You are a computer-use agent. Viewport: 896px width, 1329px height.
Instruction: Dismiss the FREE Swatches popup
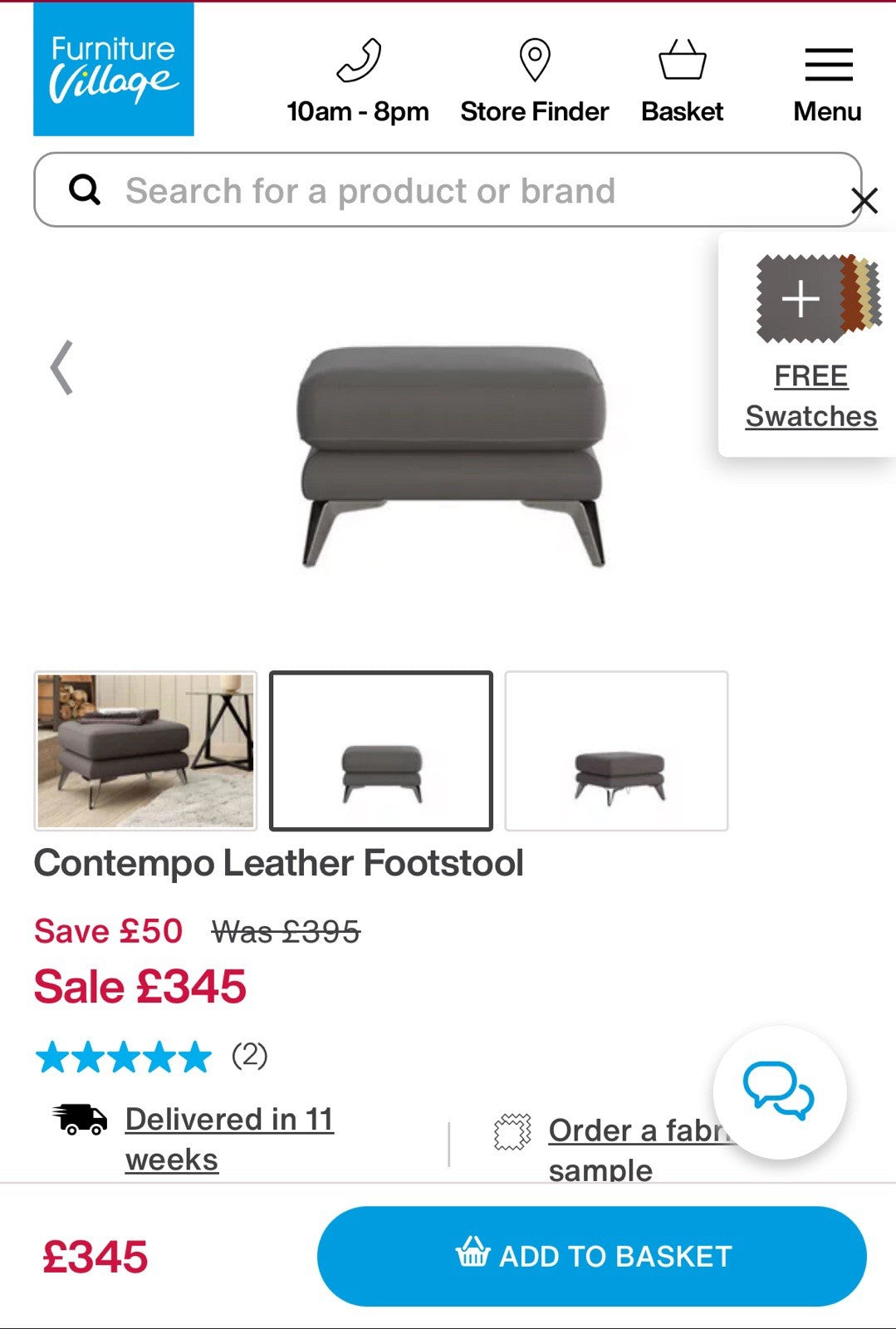864,200
